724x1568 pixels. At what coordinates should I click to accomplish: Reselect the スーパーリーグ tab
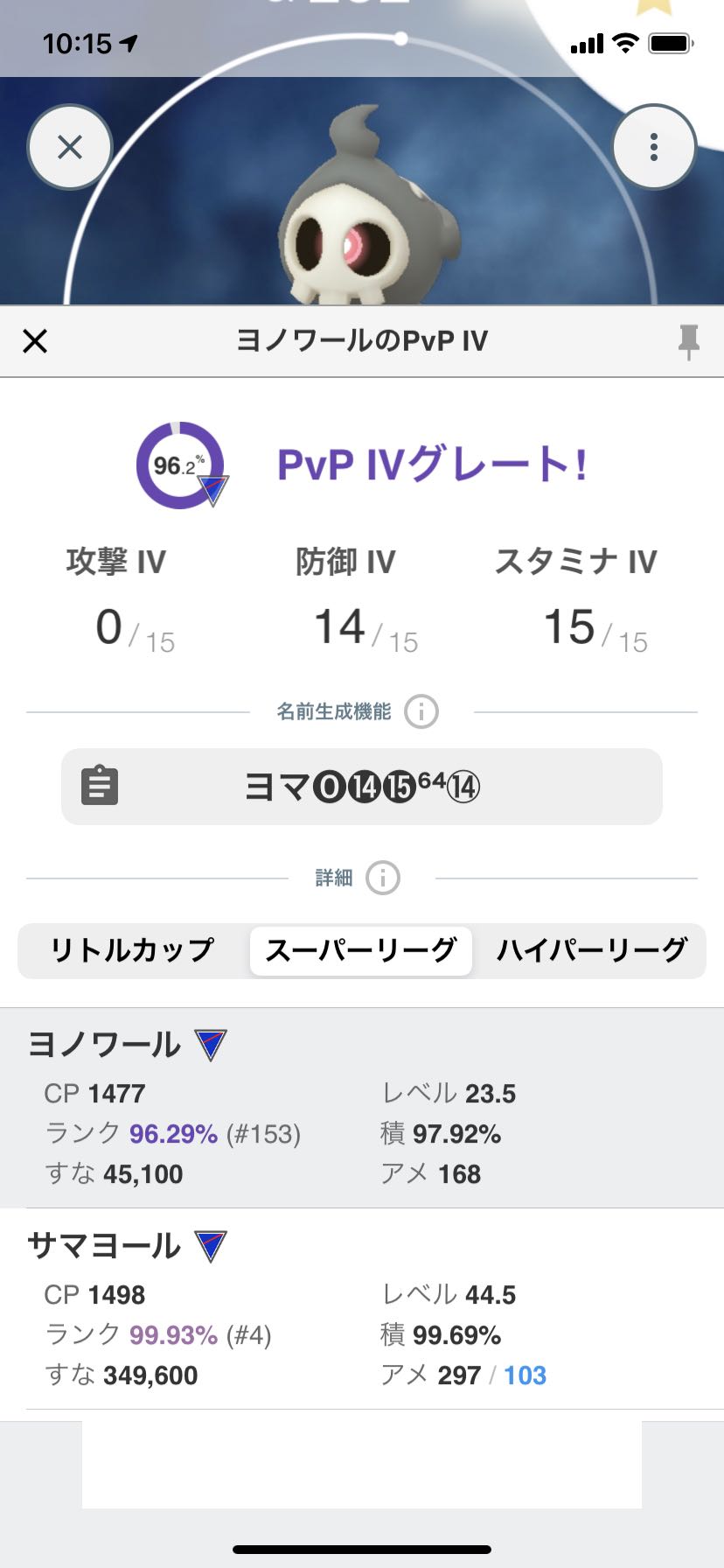tap(360, 950)
